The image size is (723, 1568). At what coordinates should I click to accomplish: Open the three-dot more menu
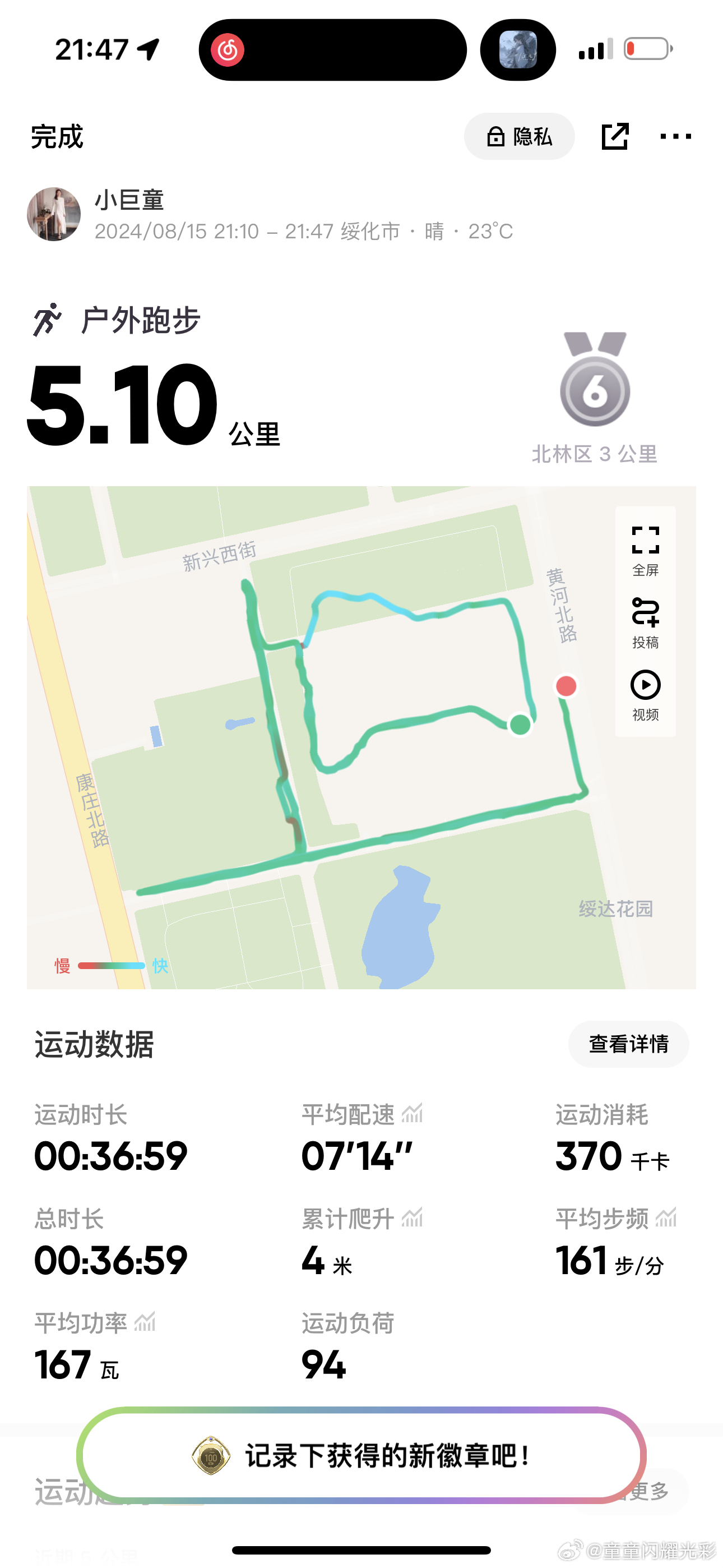(675, 136)
